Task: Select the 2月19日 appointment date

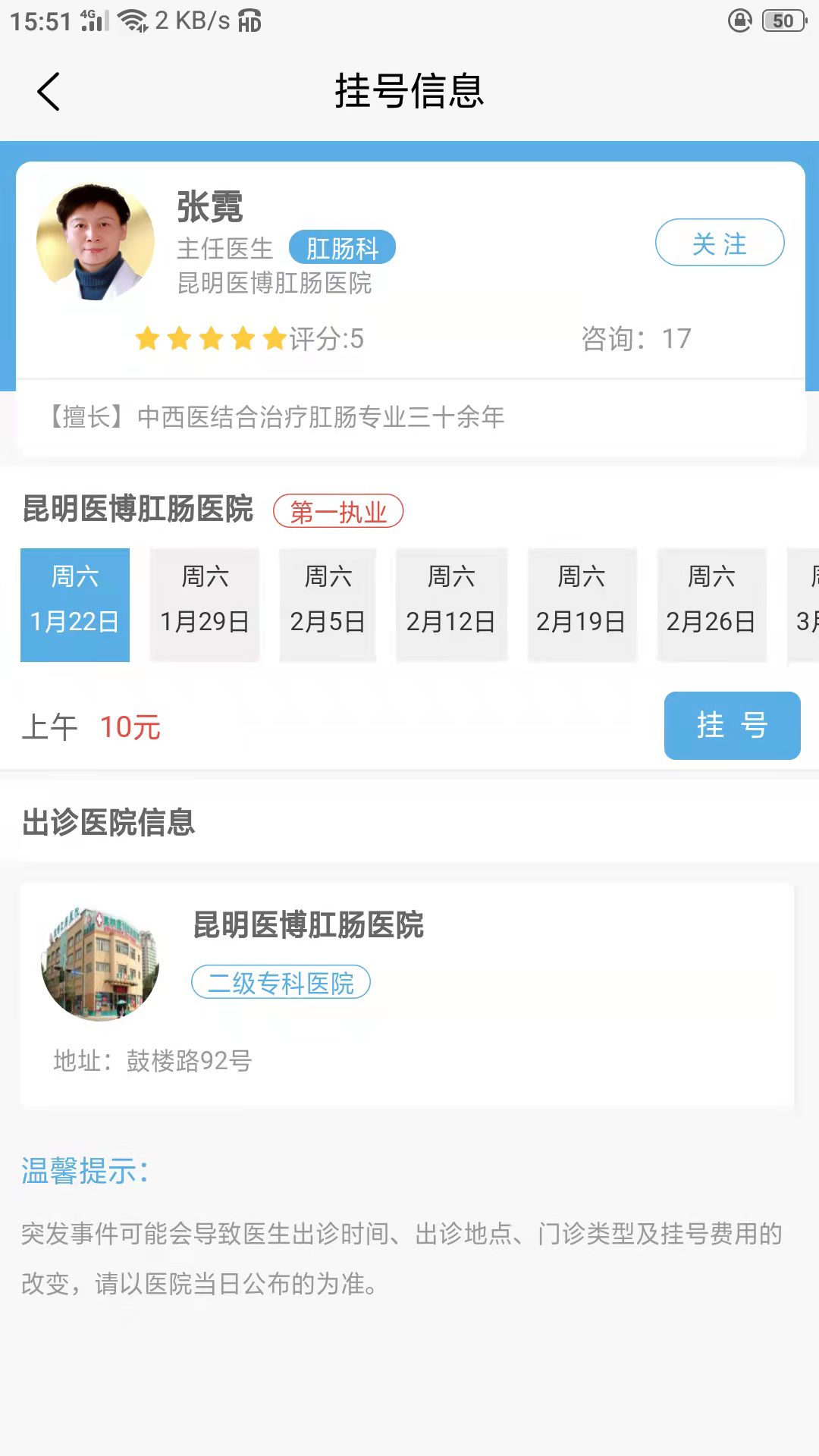Action: (582, 603)
